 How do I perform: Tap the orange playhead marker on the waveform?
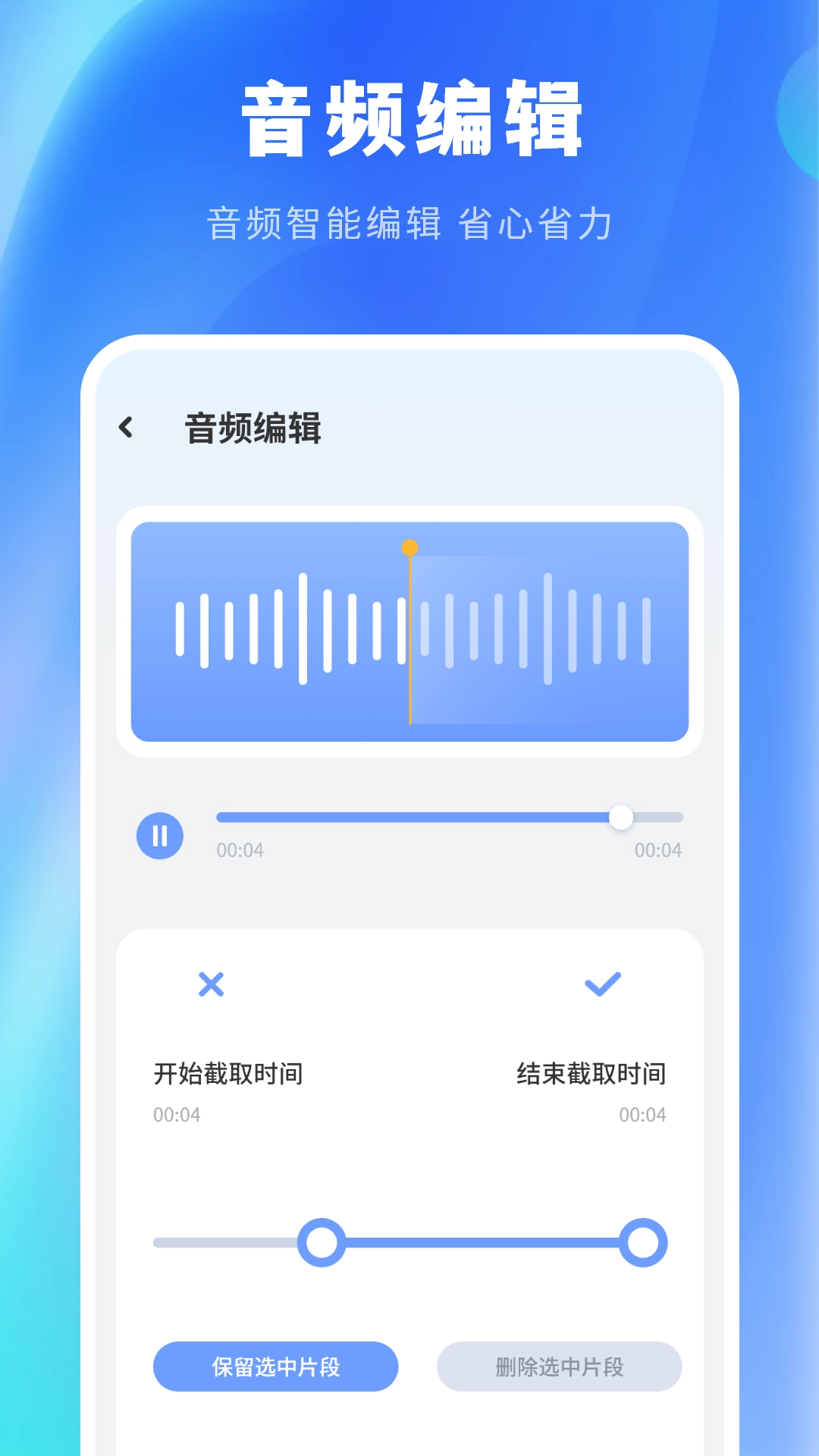[410, 548]
